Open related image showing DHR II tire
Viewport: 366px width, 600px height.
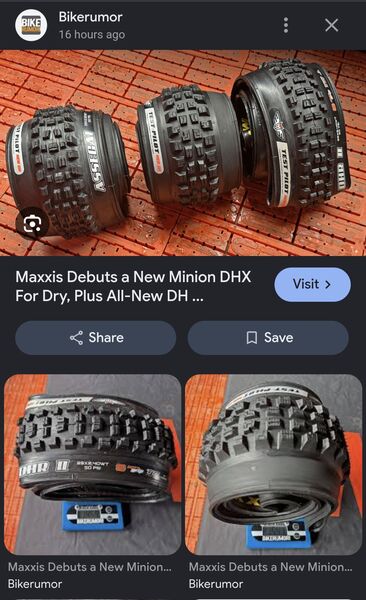pos(93,465)
